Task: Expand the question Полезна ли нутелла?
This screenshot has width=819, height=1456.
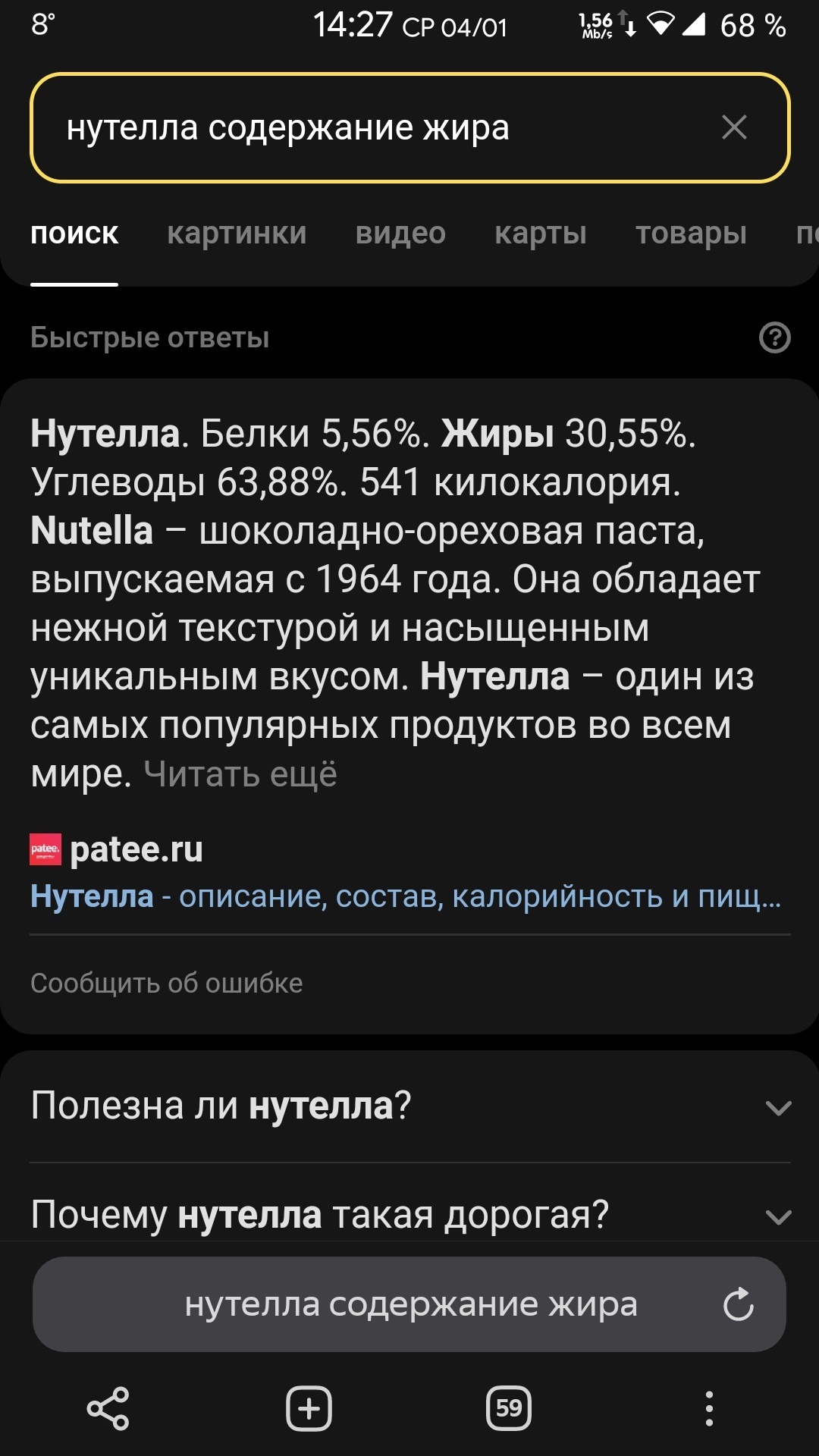Action: tap(409, 1106)
